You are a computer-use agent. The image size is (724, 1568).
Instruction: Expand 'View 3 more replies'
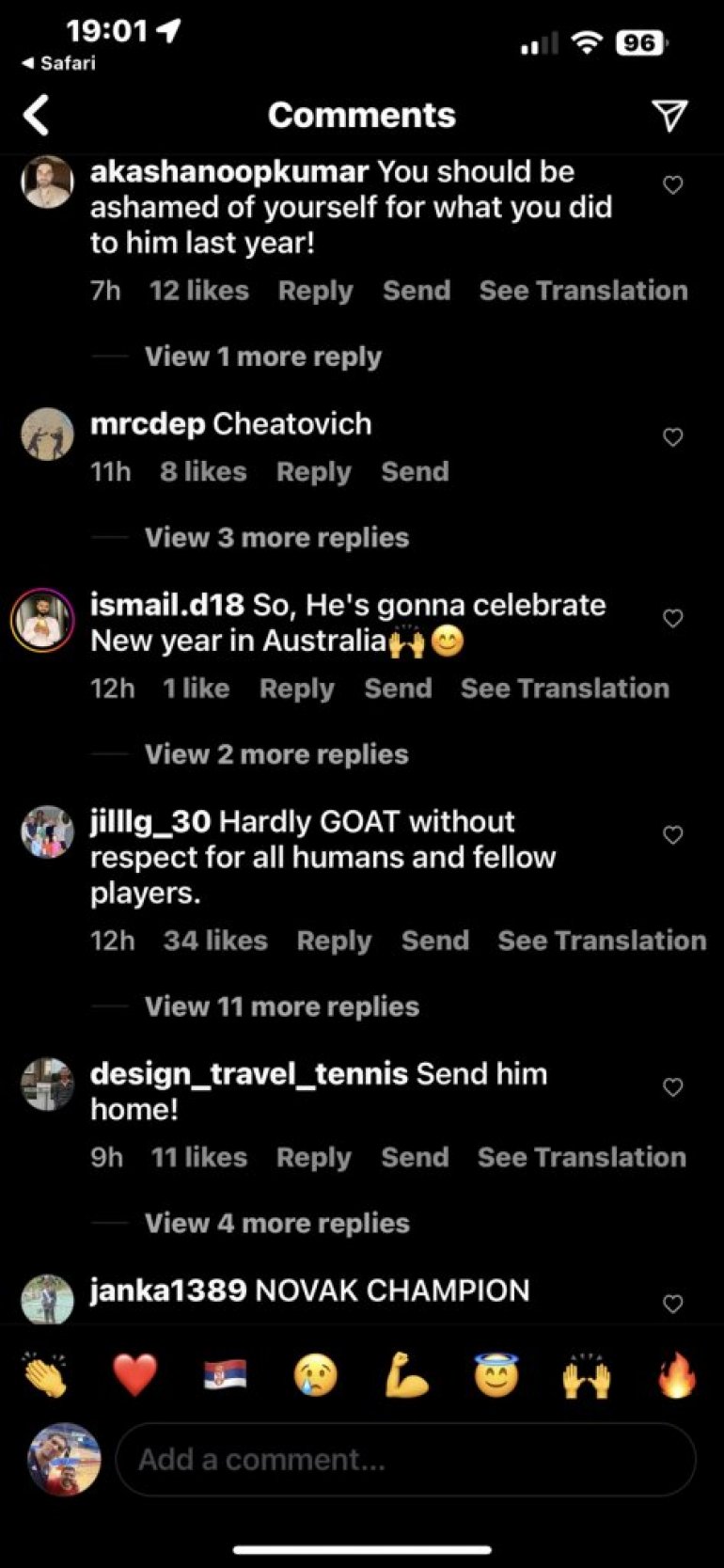coord(276,537)
